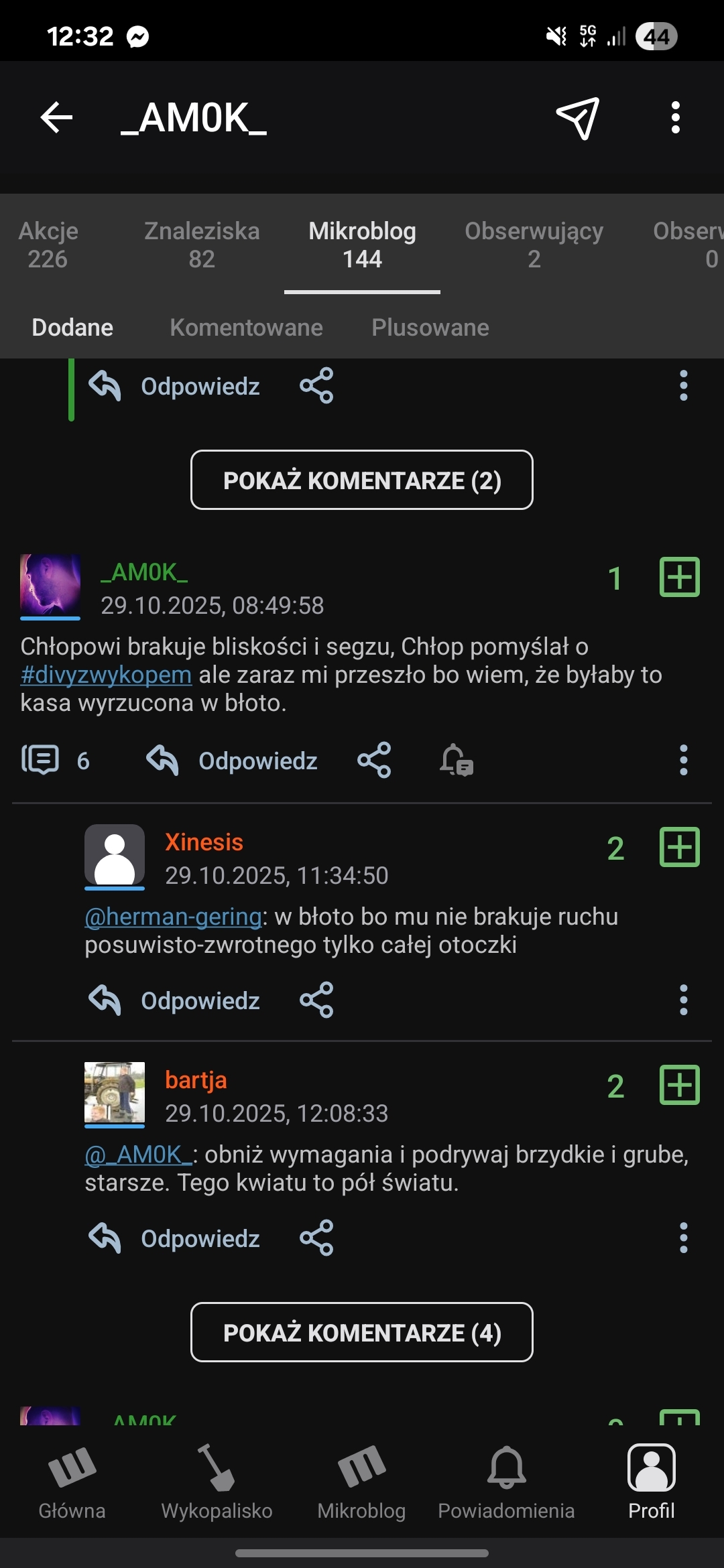Viewport: 724px width, 1568px height.
Task: Switch to Komentowane entries
Action: (246, 328)
